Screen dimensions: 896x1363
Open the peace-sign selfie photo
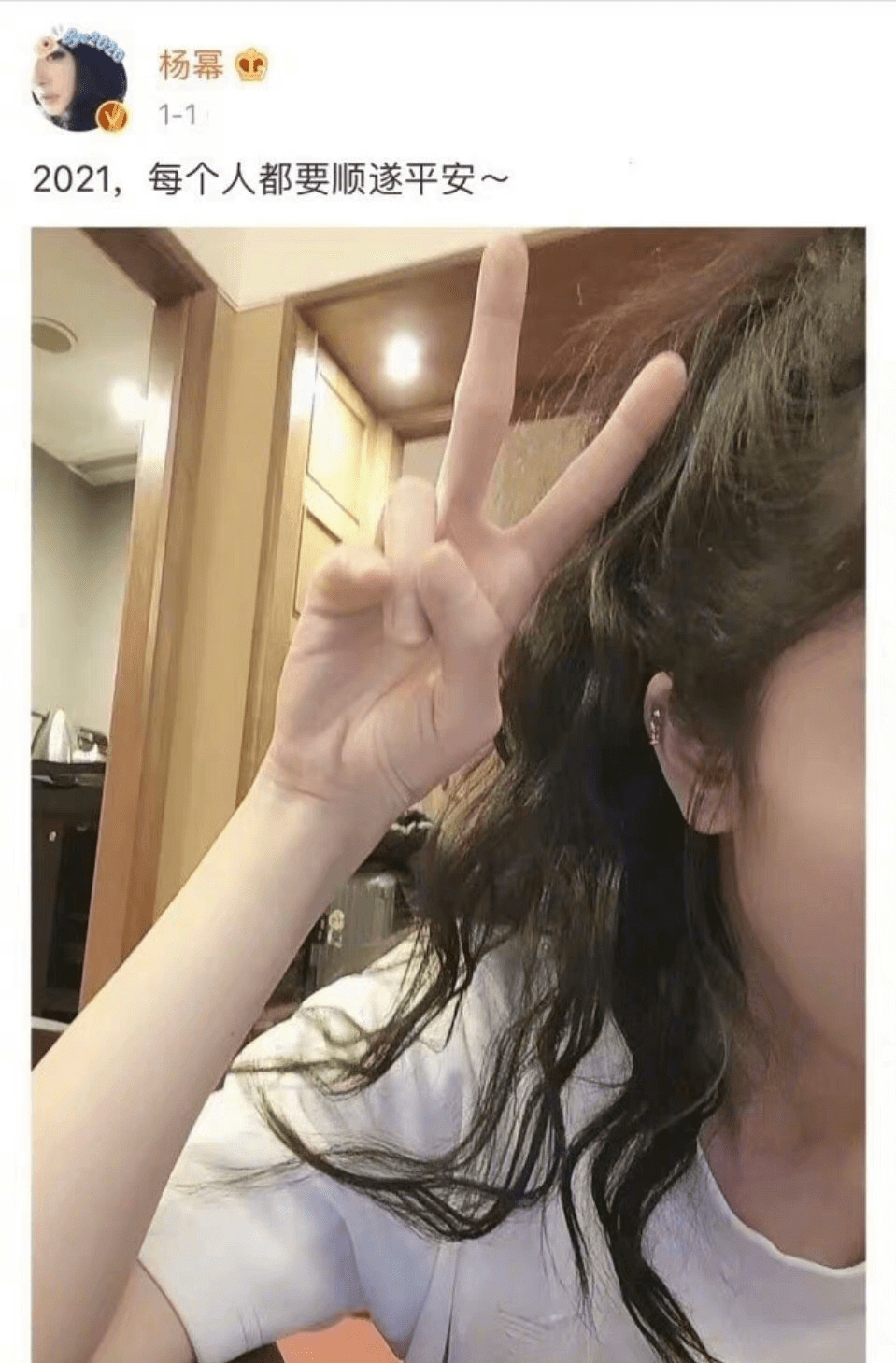point(448,794)
